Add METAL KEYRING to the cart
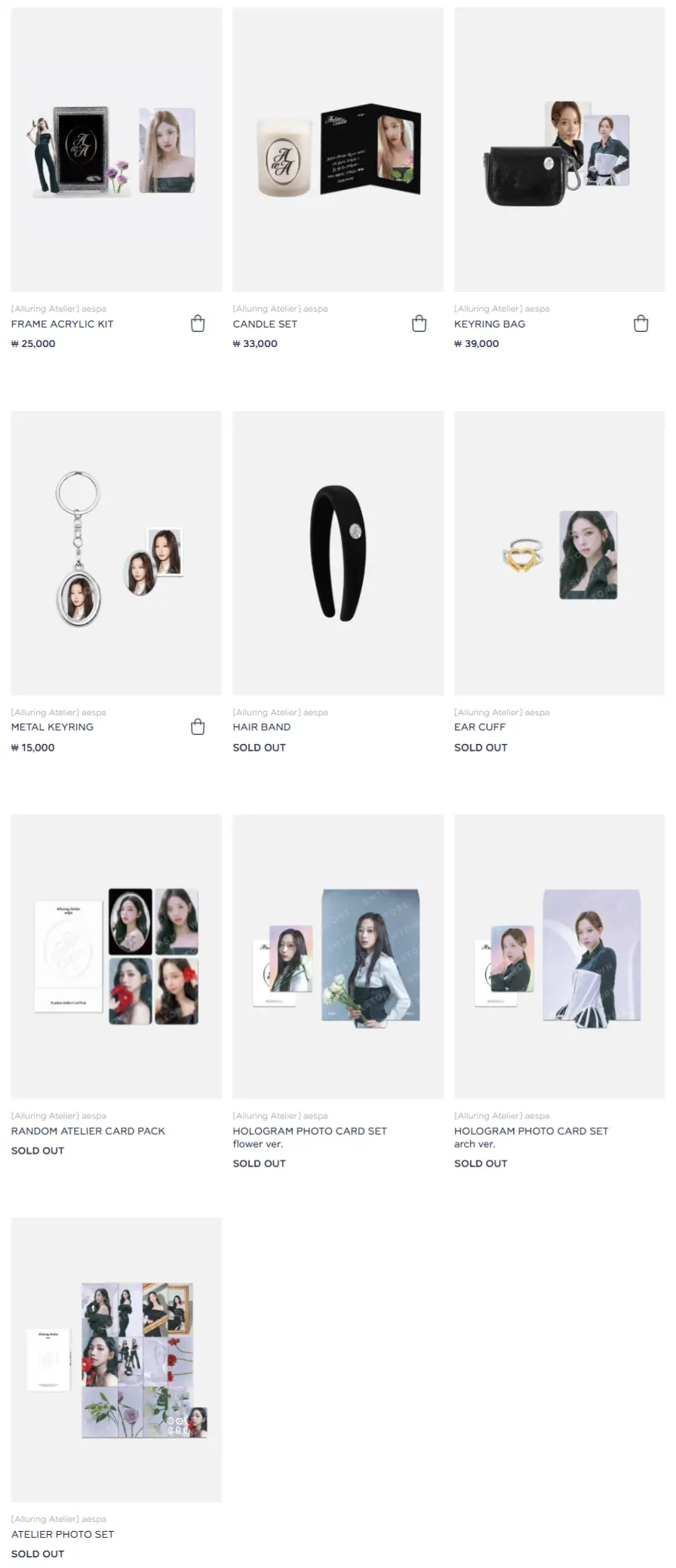676x1568 pixels. coord(198,727)
